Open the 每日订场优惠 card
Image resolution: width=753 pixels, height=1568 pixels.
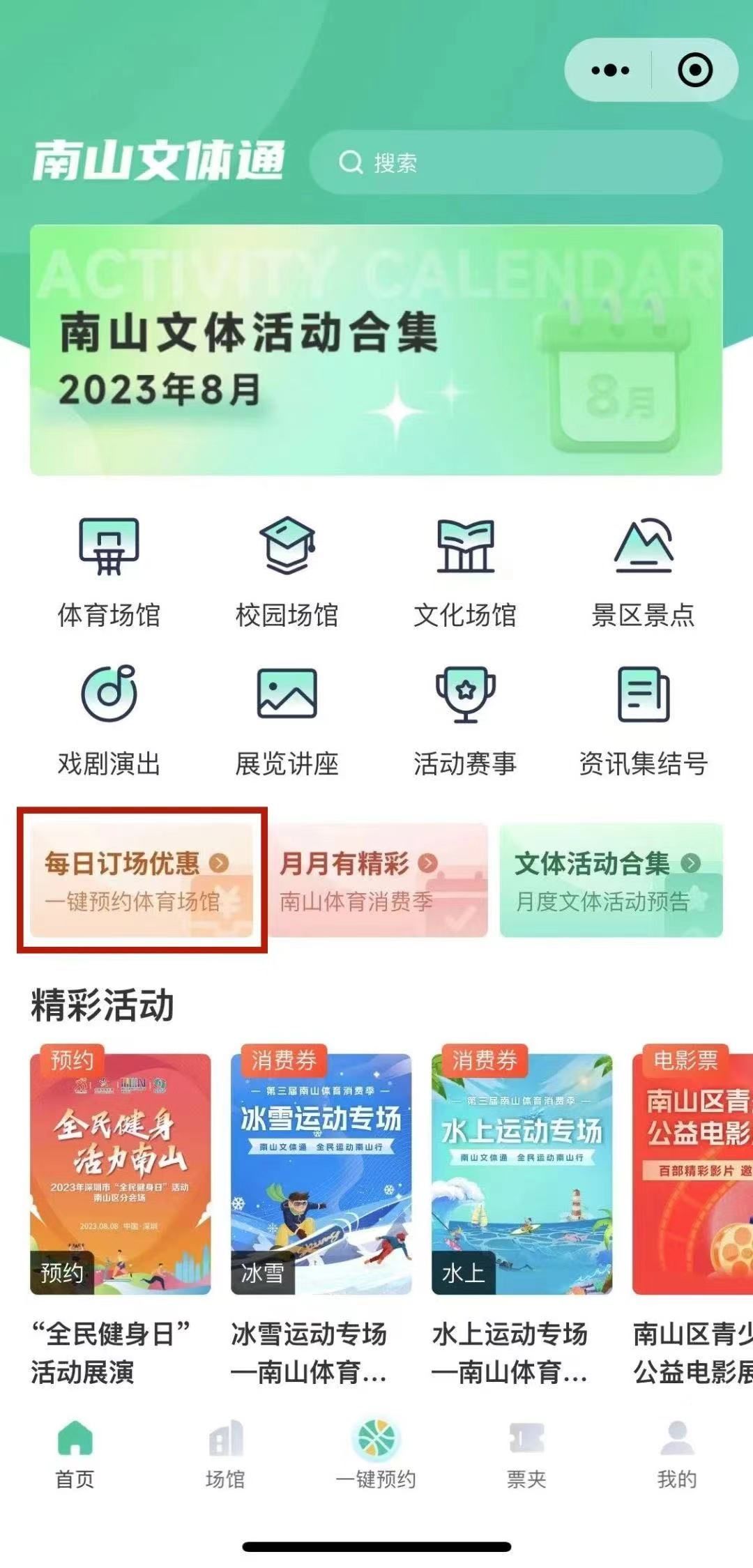(142, 880)
